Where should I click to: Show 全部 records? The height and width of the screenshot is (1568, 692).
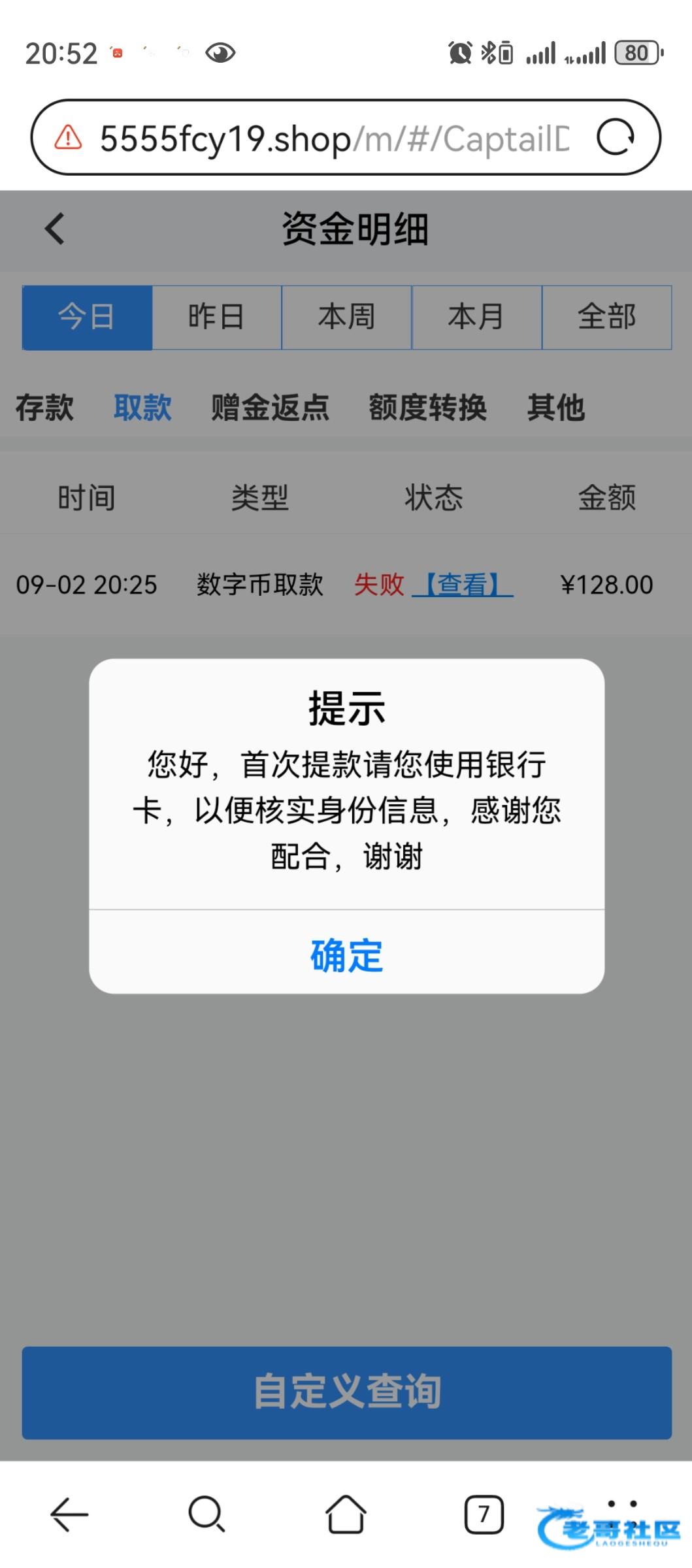pyautogui.click(x=607, y=318)
